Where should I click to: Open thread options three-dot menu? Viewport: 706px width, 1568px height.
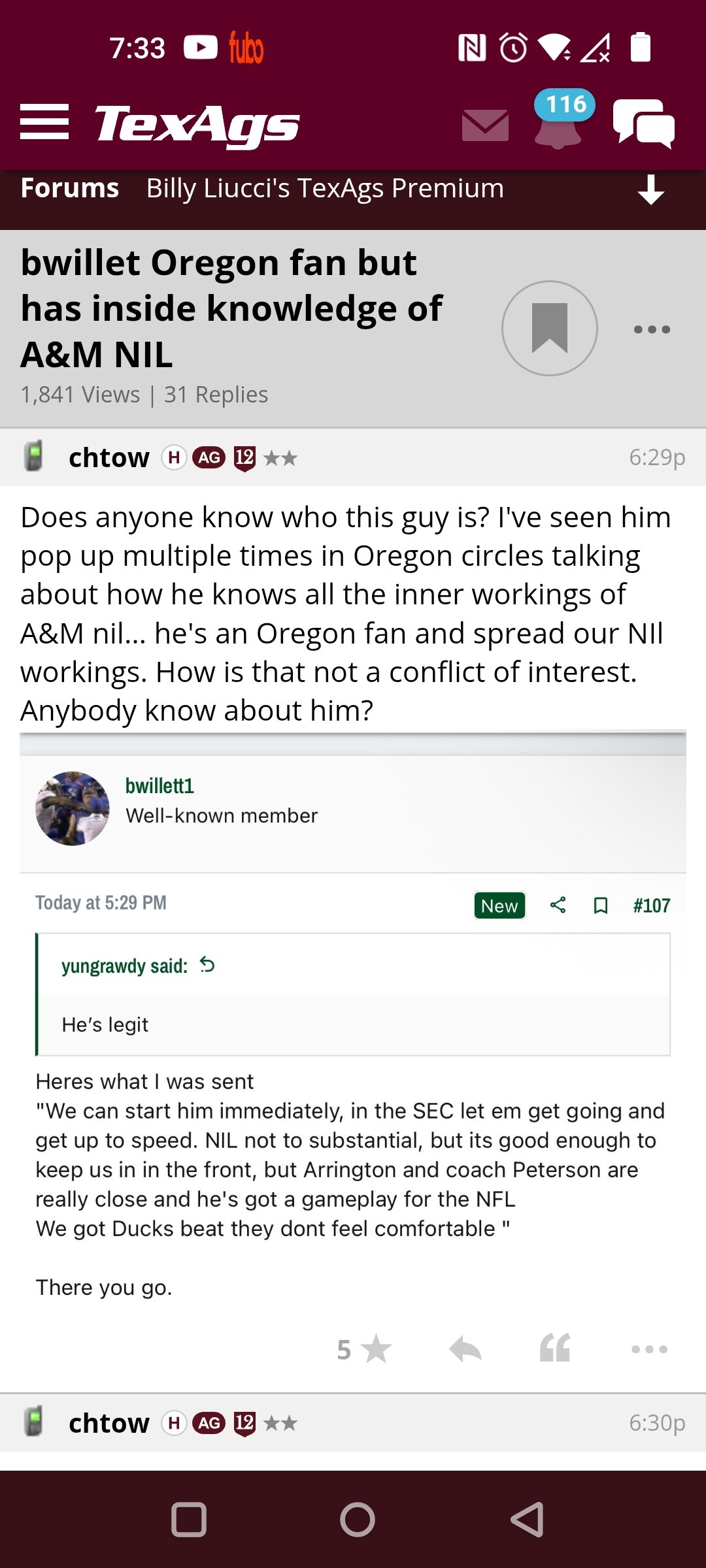[x=652, y=329]
